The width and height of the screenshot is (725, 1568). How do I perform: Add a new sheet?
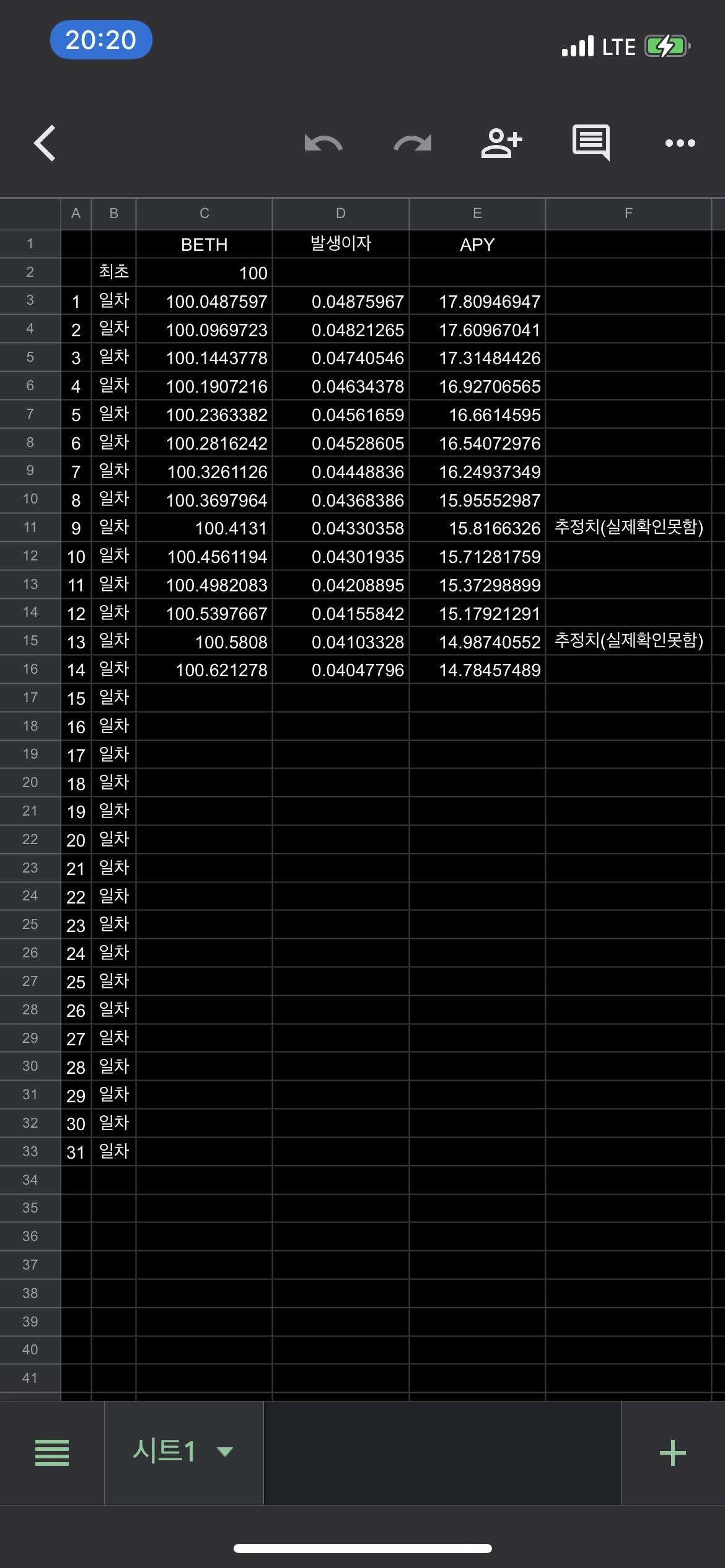click(672, 1453)
